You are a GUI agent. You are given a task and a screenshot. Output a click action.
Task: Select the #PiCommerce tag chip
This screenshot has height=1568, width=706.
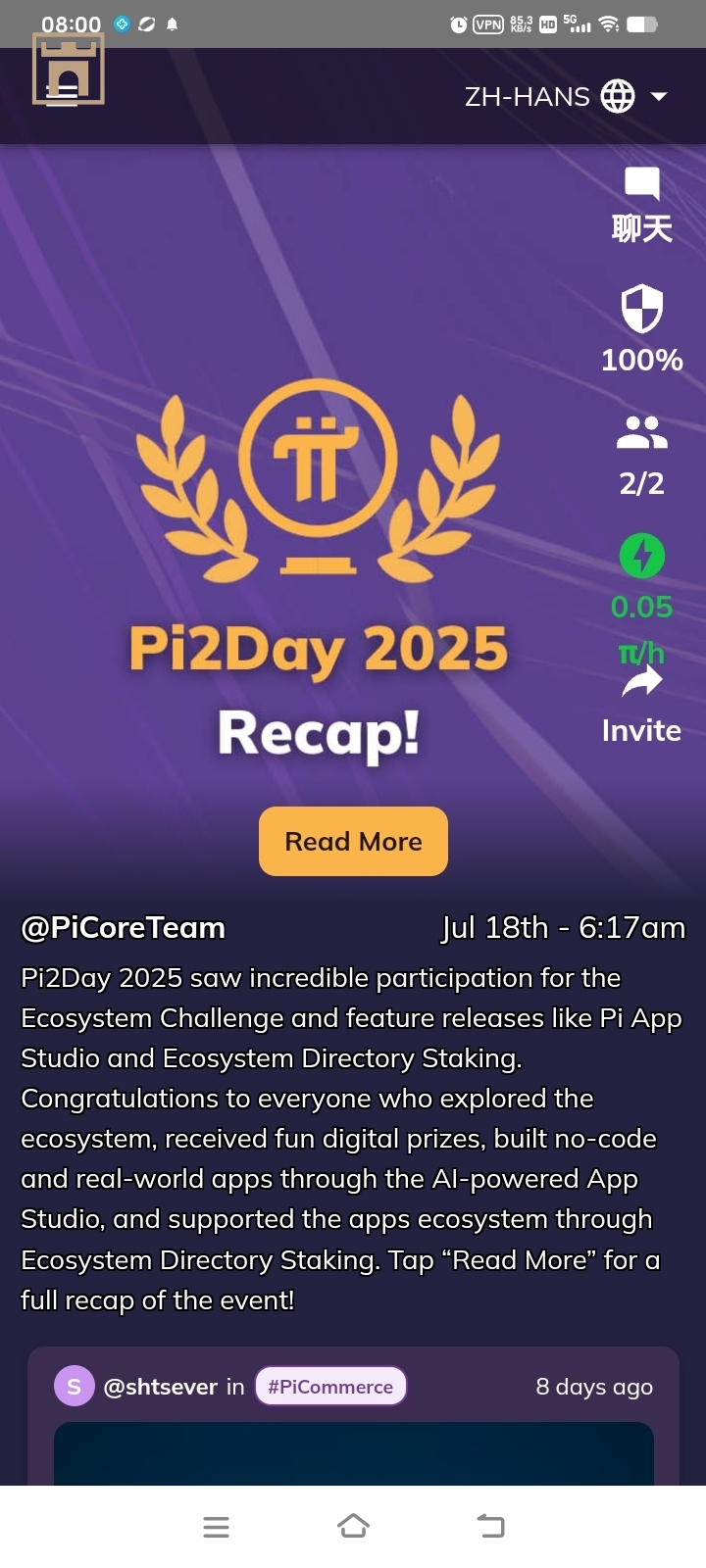(x=330, y=1387)
